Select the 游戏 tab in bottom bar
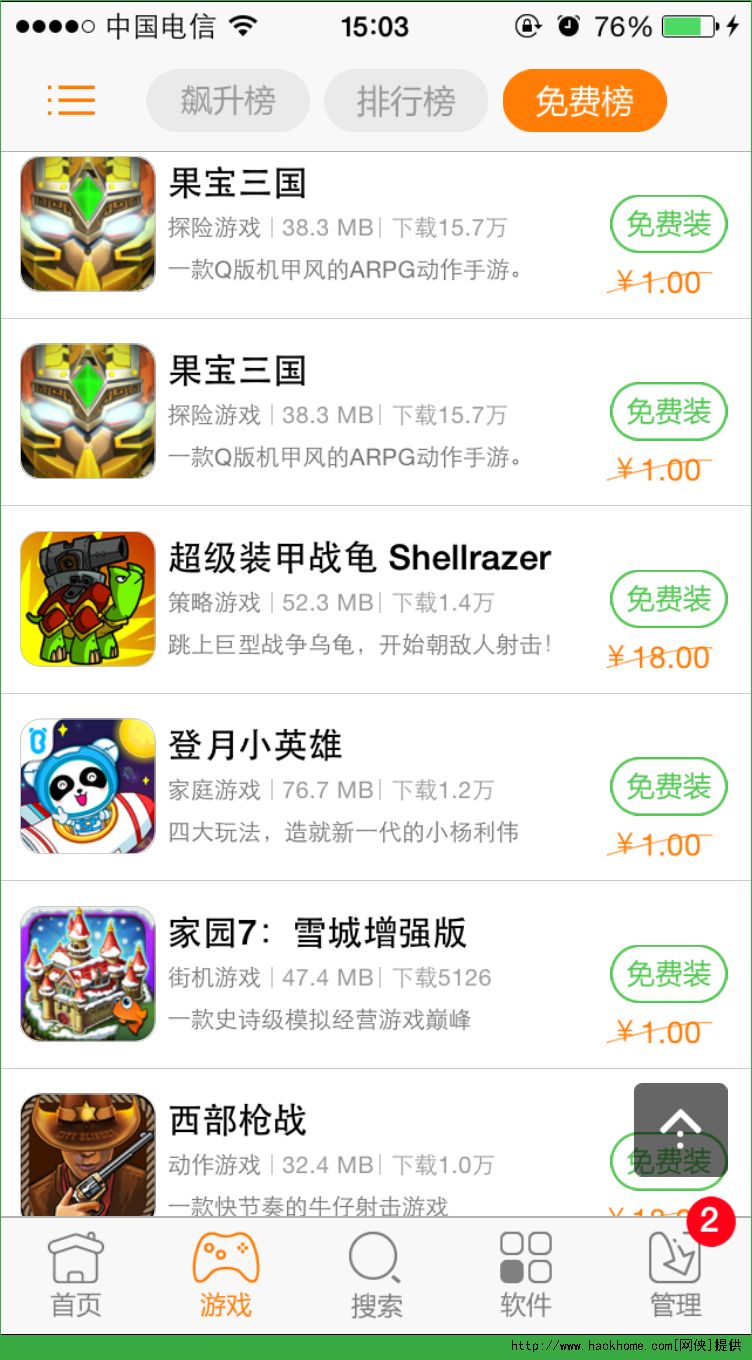 pyautogui.click(x=226, y=1274)
